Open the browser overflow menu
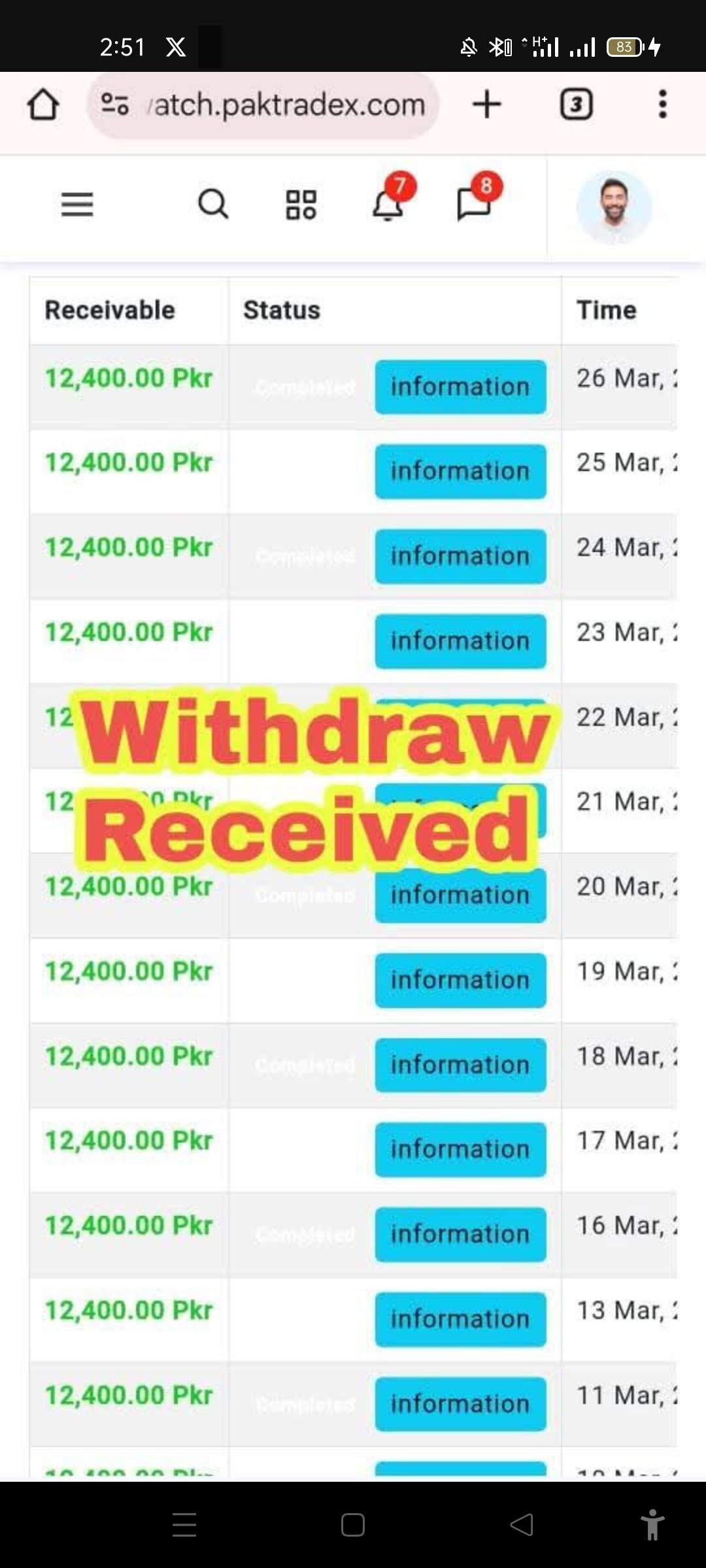The image size is (706, 1568). click(662, 105)
